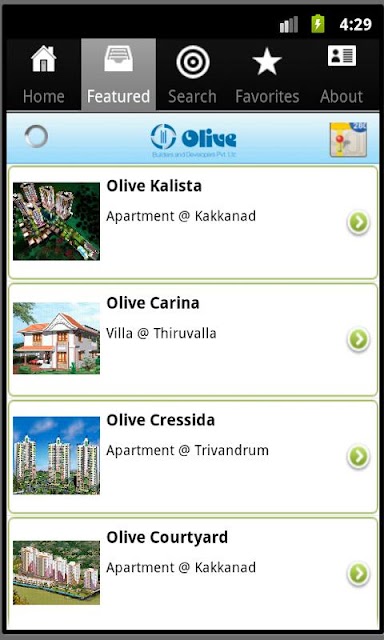Open the Favorites tab
Viewport: 384px width, 640px height.
267,75
